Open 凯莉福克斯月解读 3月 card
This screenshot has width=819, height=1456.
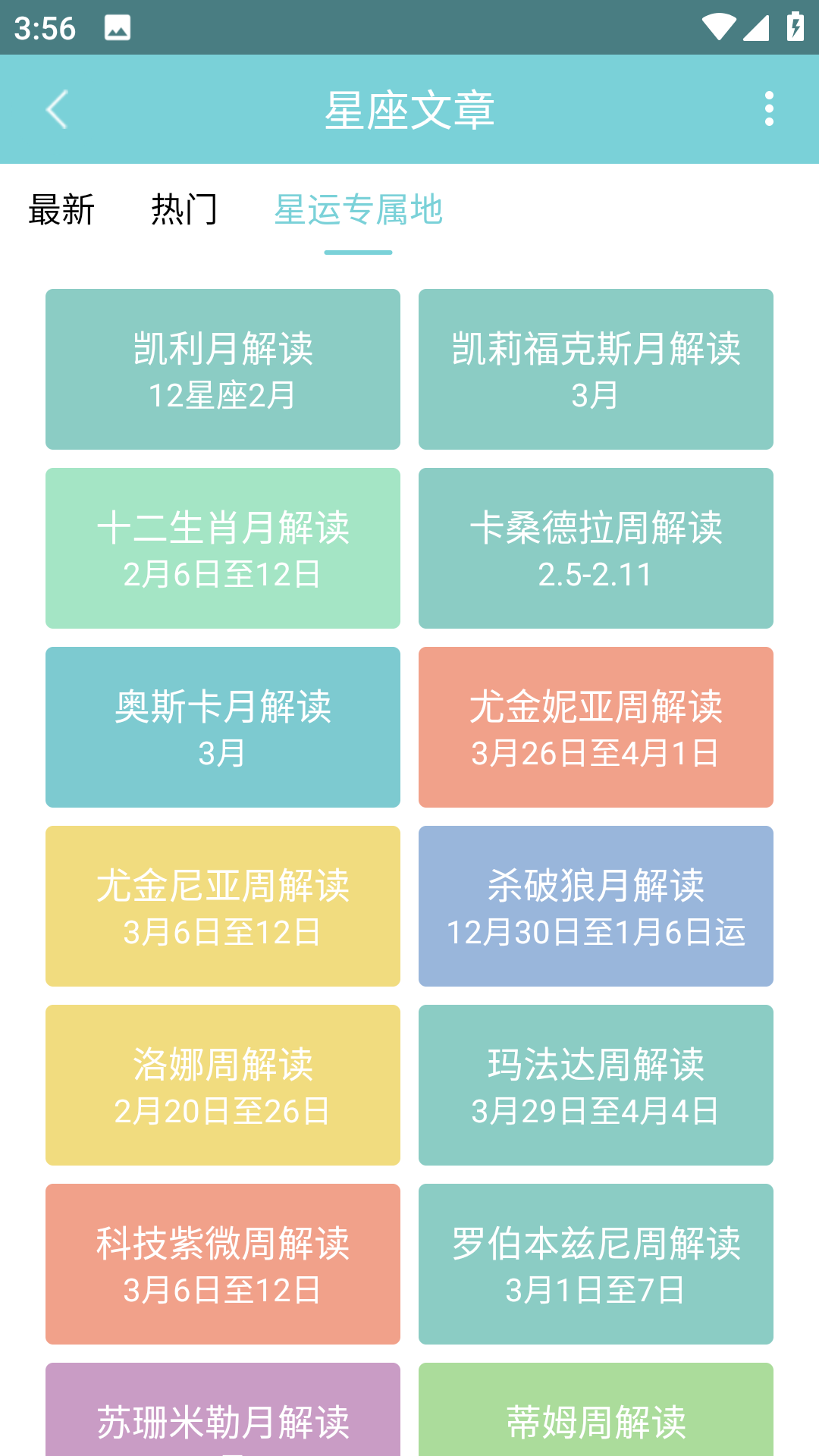(596, 369)
